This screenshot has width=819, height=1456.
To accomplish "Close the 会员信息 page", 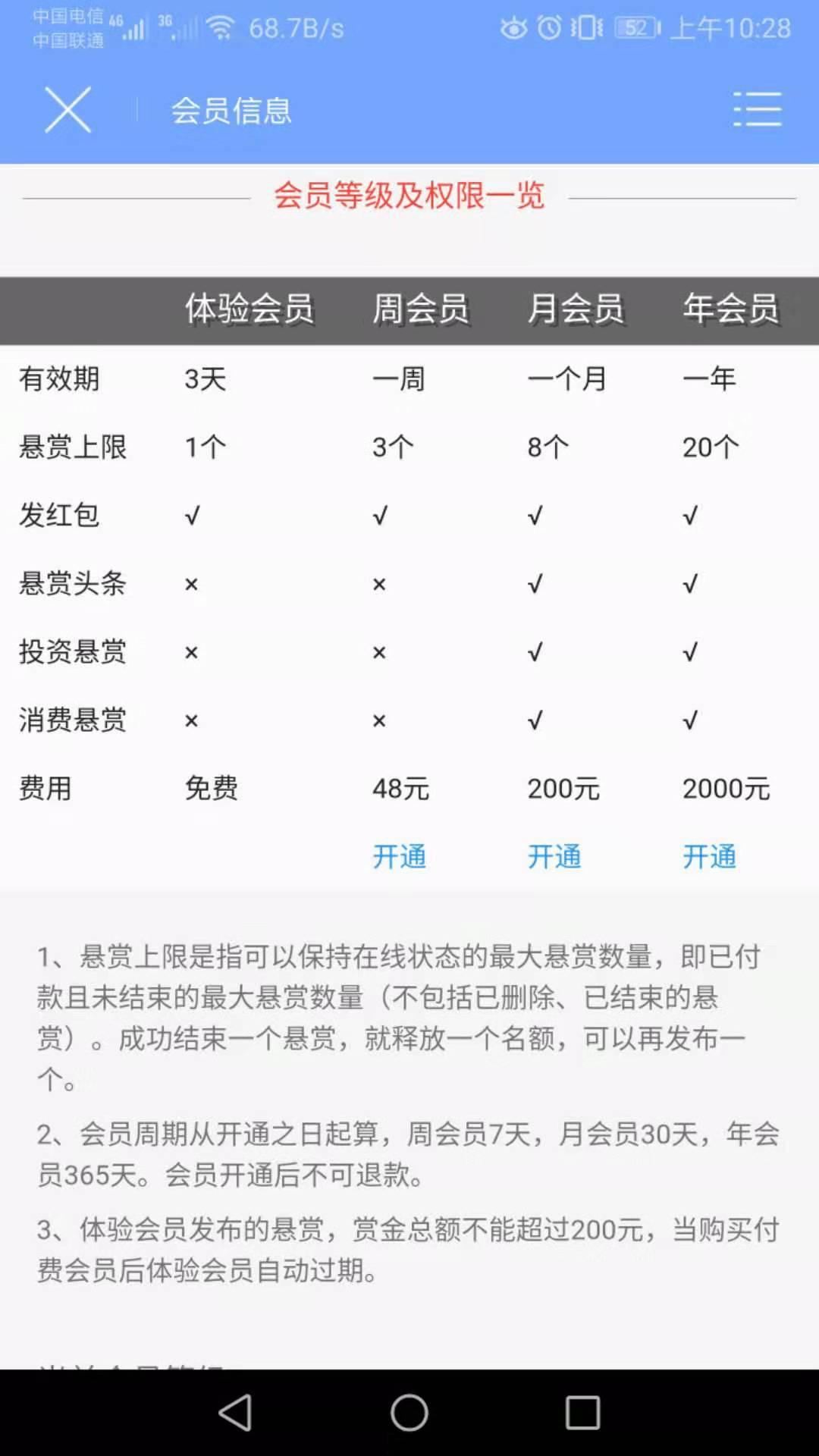I will 67,110.
